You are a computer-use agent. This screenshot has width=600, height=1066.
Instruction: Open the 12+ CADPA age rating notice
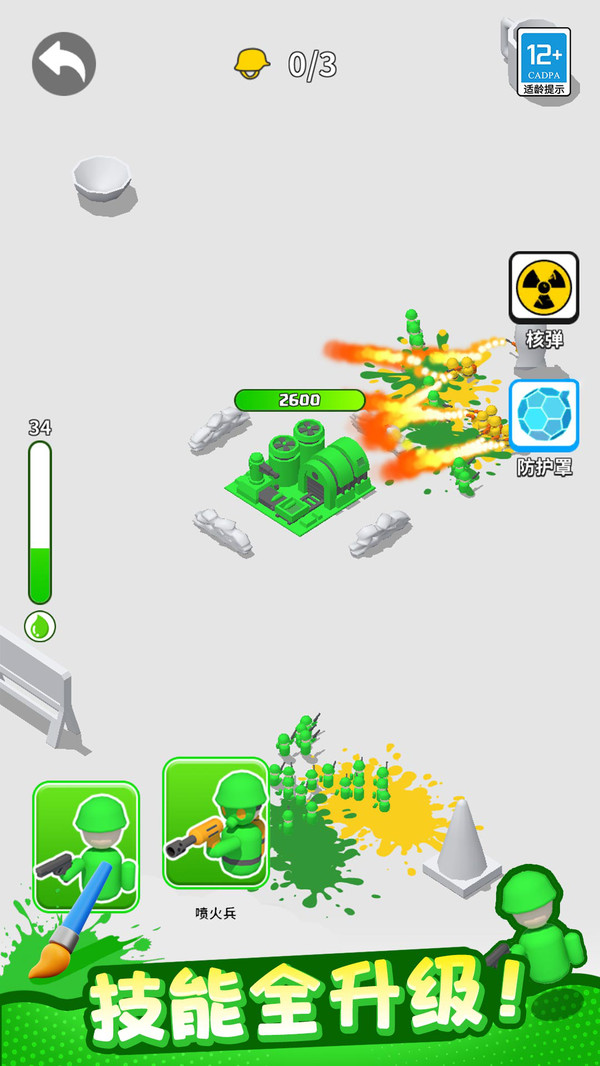[544, 62]
